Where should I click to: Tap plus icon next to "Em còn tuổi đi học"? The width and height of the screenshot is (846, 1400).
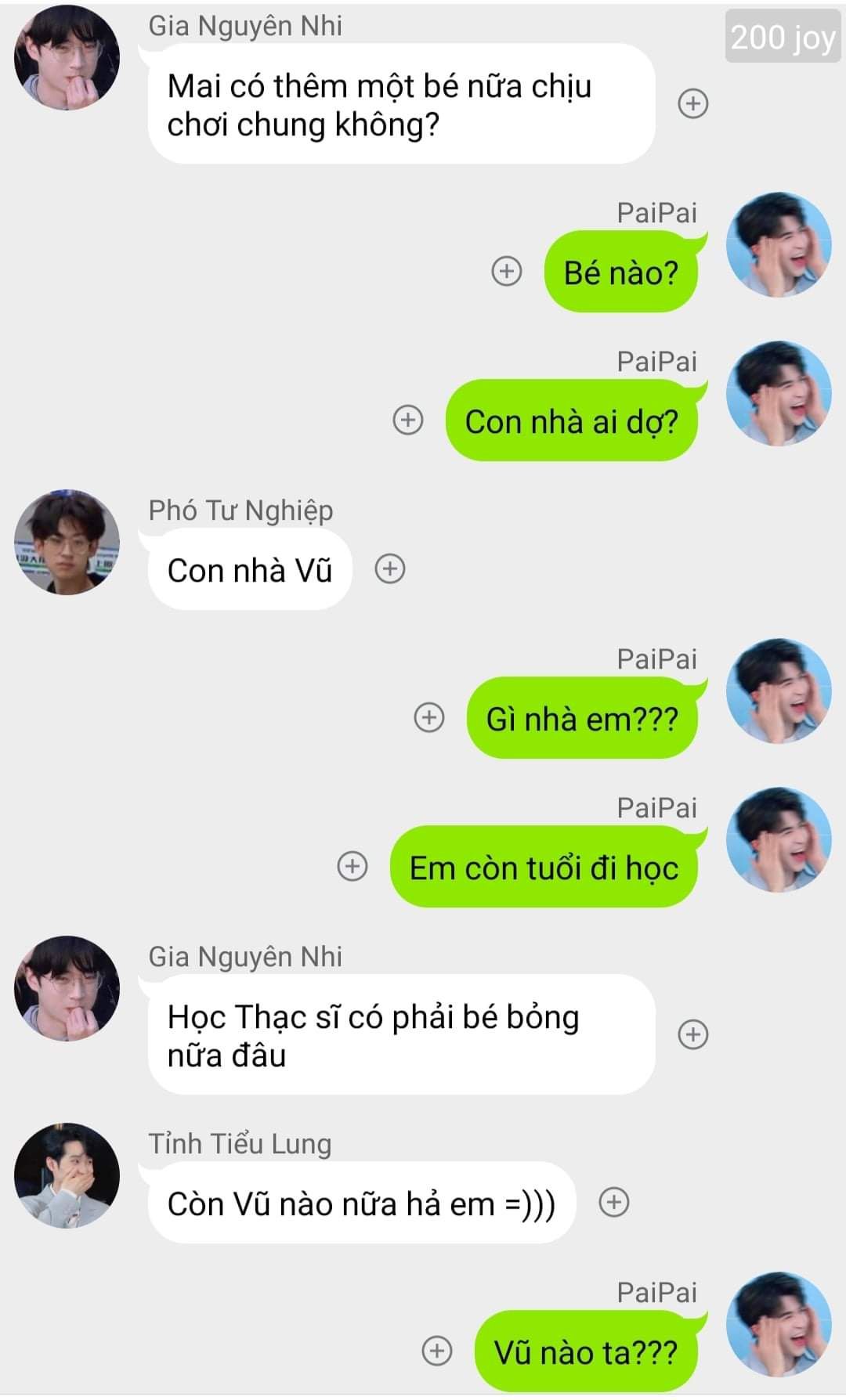[x=352, y=866]
